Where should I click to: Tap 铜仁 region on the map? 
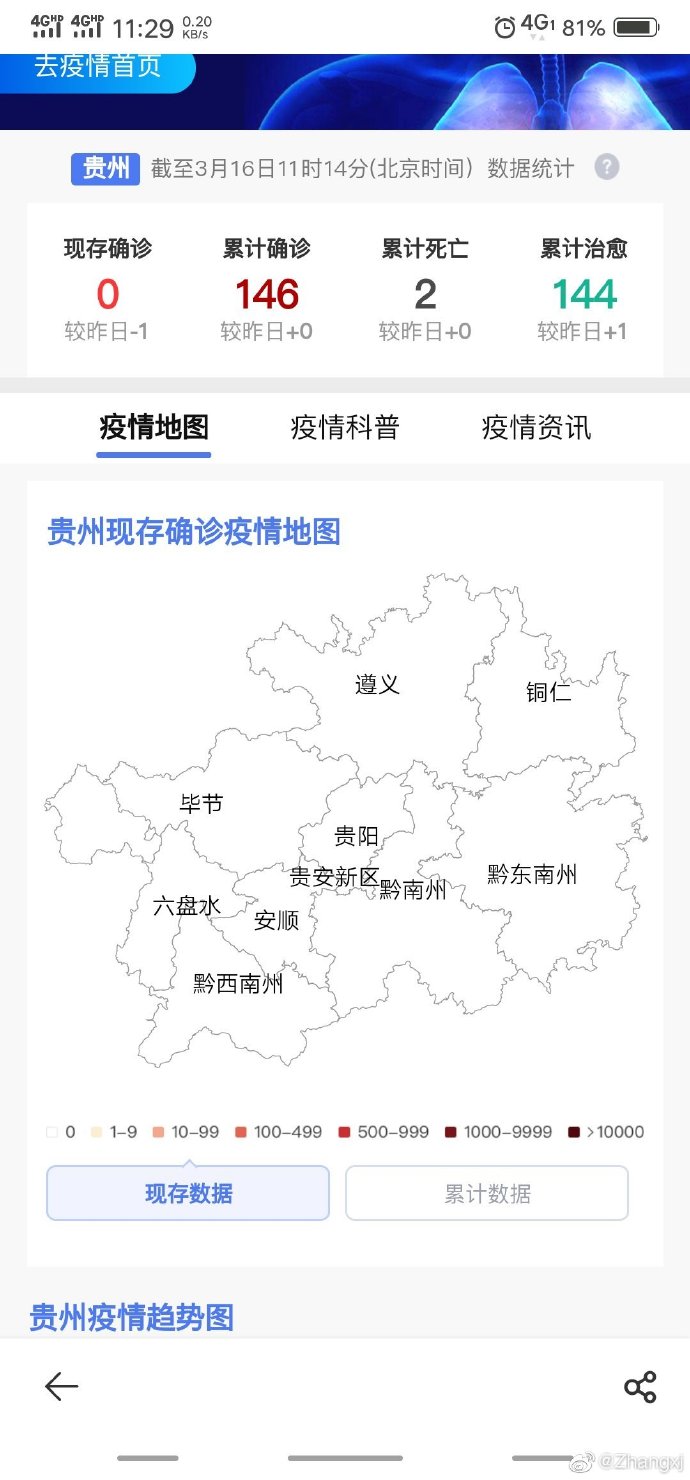click(x=548, y=691)
